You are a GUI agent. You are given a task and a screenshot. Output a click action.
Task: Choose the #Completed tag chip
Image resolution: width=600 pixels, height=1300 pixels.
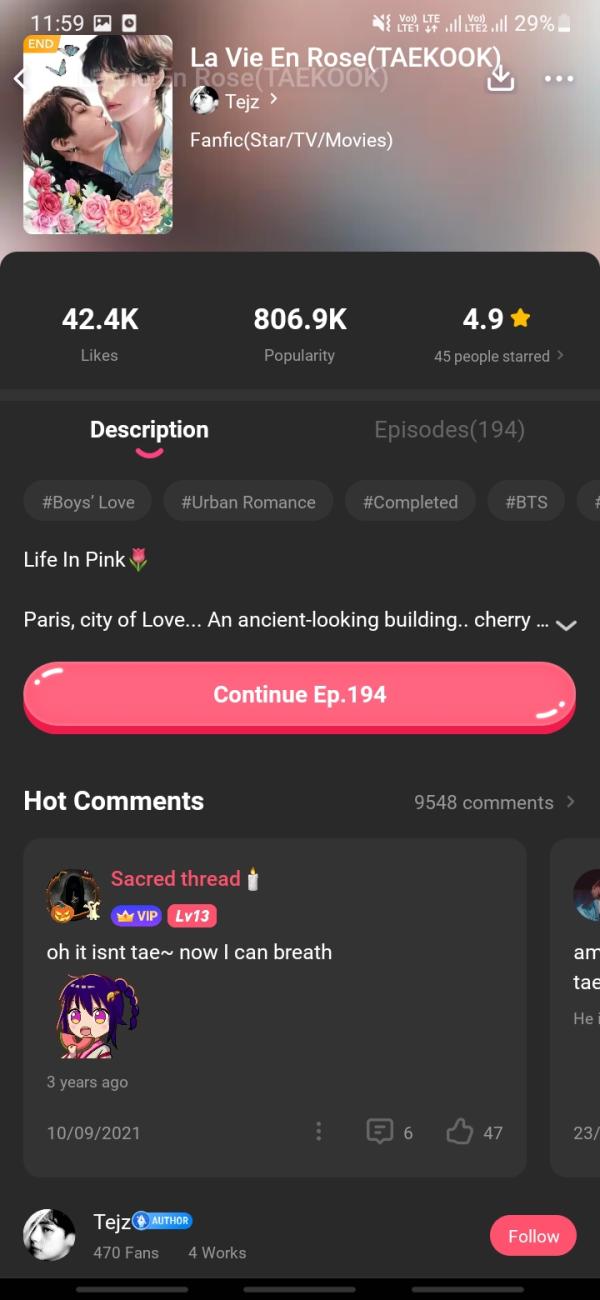click(x=410, y=502)
